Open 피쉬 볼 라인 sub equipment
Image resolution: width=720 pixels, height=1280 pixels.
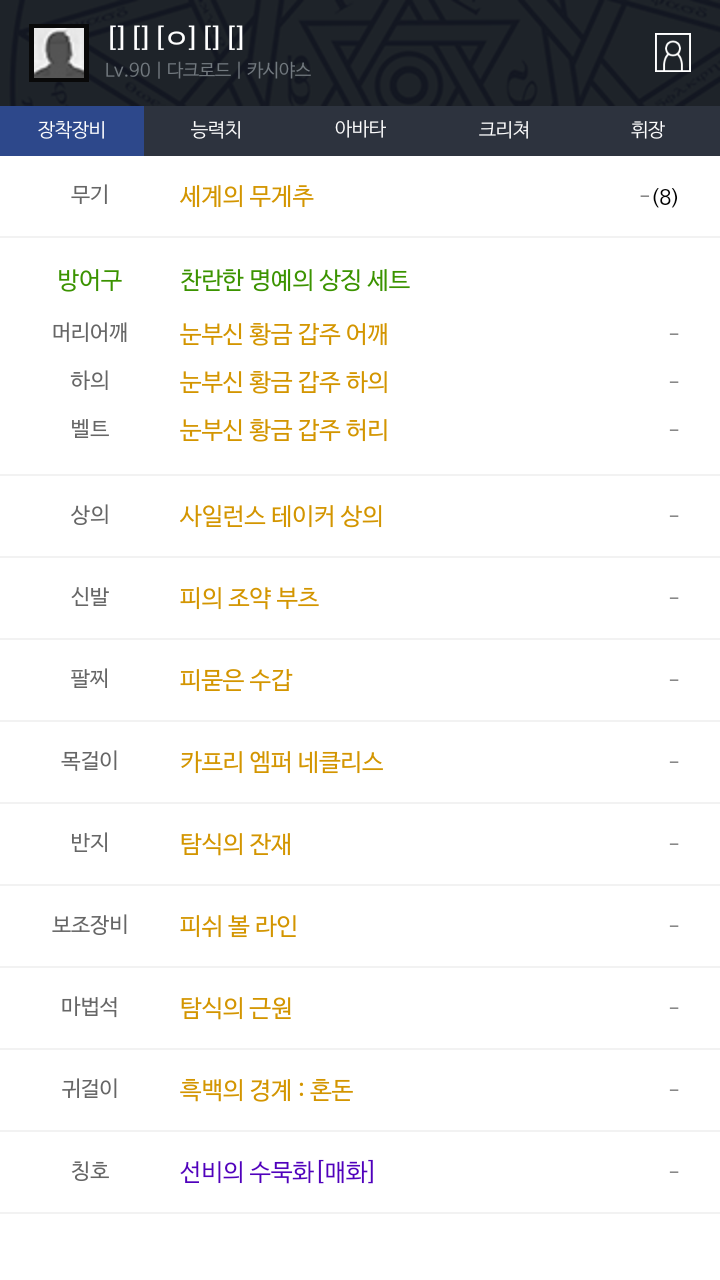[x=239, y=926]
